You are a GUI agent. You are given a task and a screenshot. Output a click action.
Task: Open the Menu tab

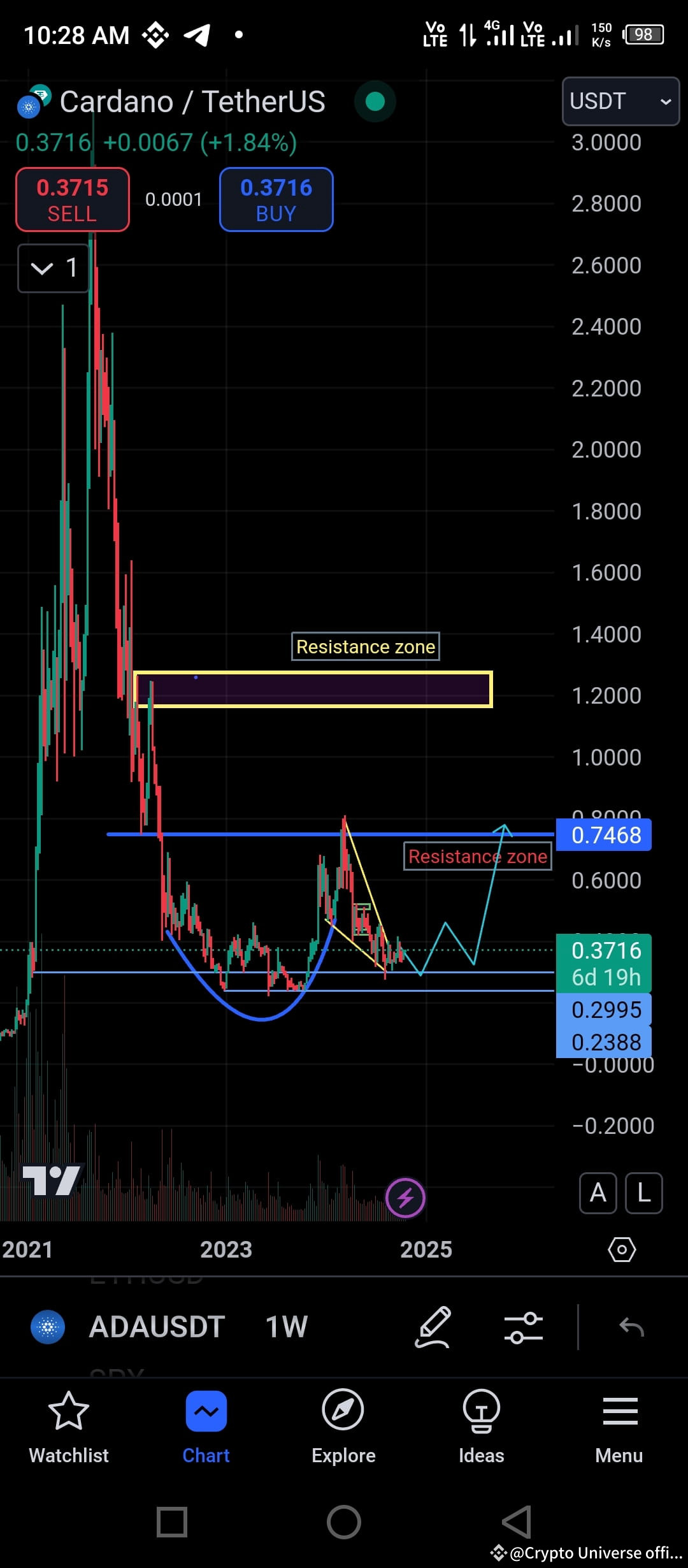coord(619,1426)
